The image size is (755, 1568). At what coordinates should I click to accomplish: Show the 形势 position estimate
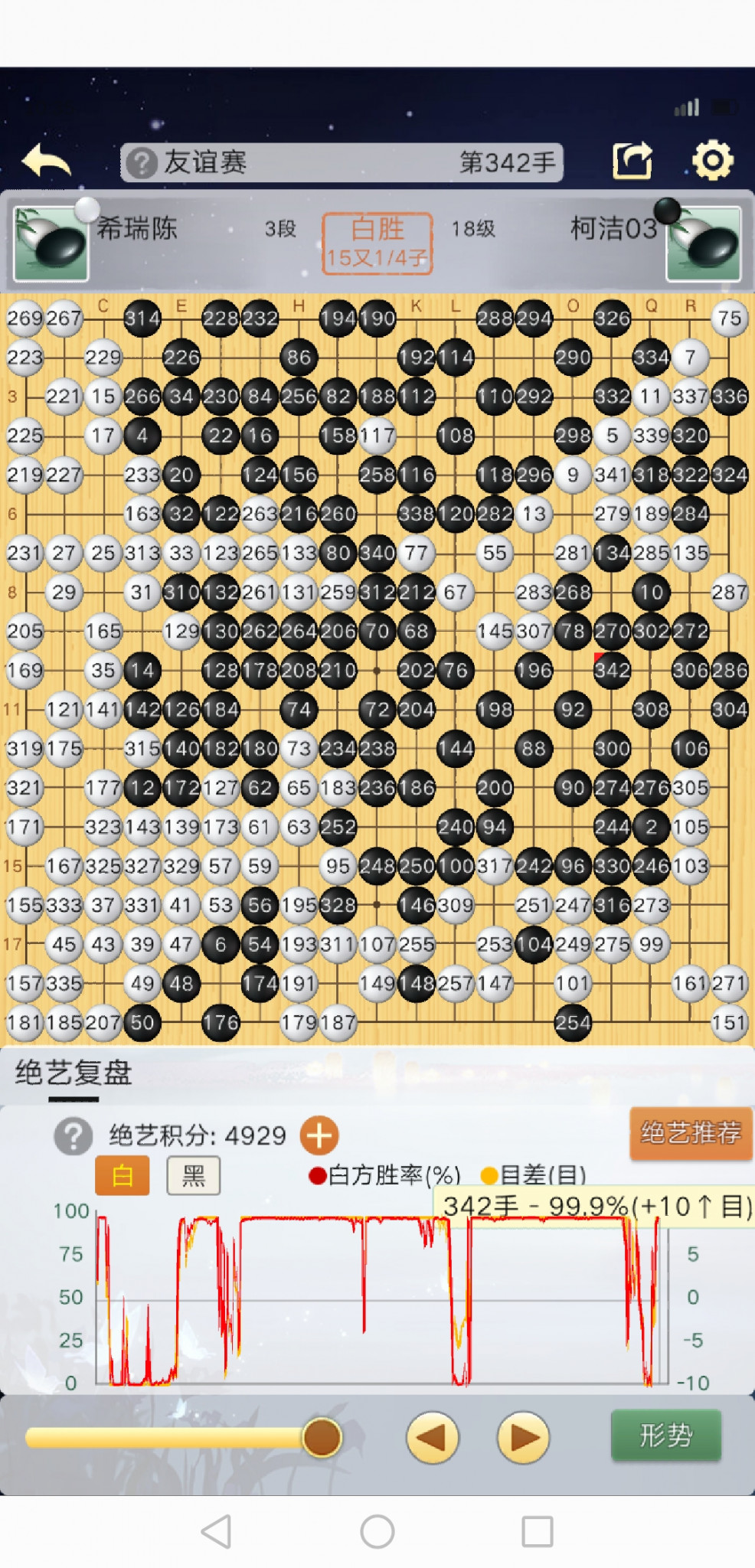[x=665, y=1435]
